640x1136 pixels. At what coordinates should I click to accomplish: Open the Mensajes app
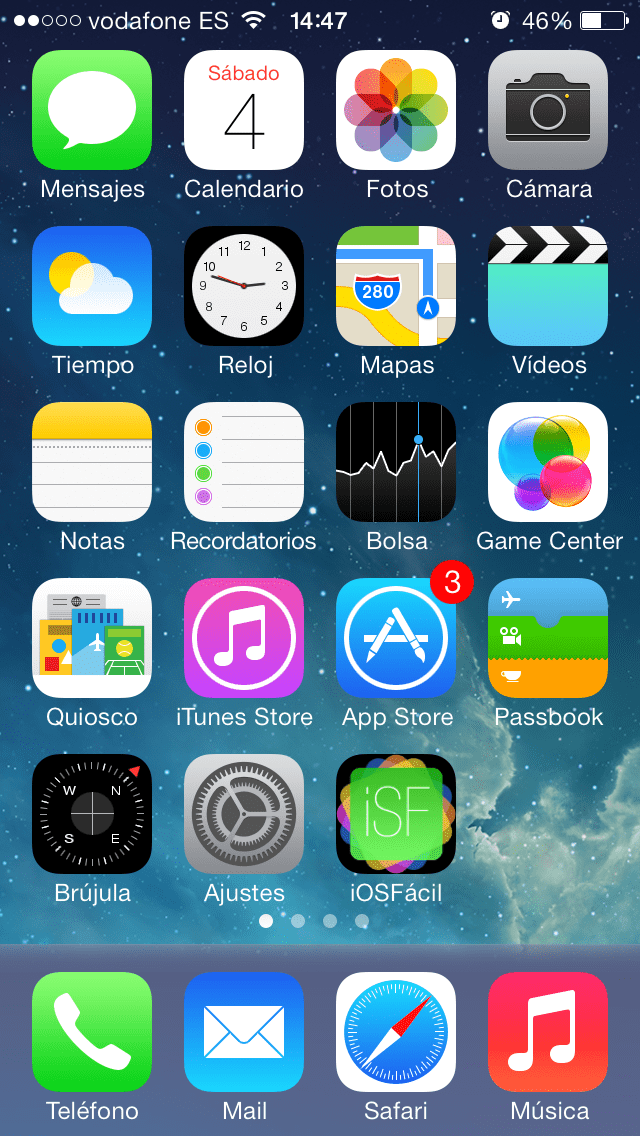pos(92,110)
